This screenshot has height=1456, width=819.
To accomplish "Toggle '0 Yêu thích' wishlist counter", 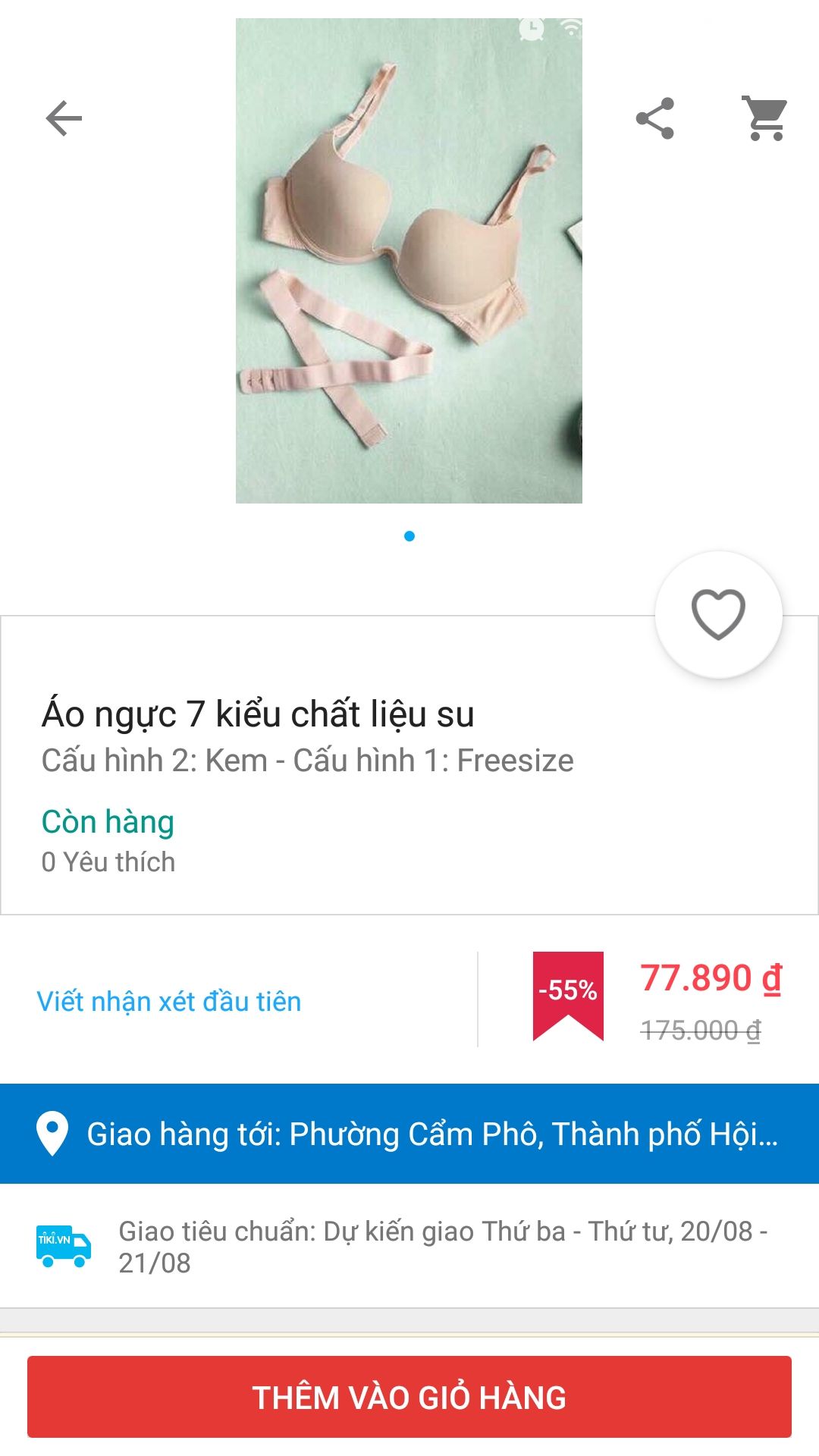I will pyautogui.click(x=108, y=860).
